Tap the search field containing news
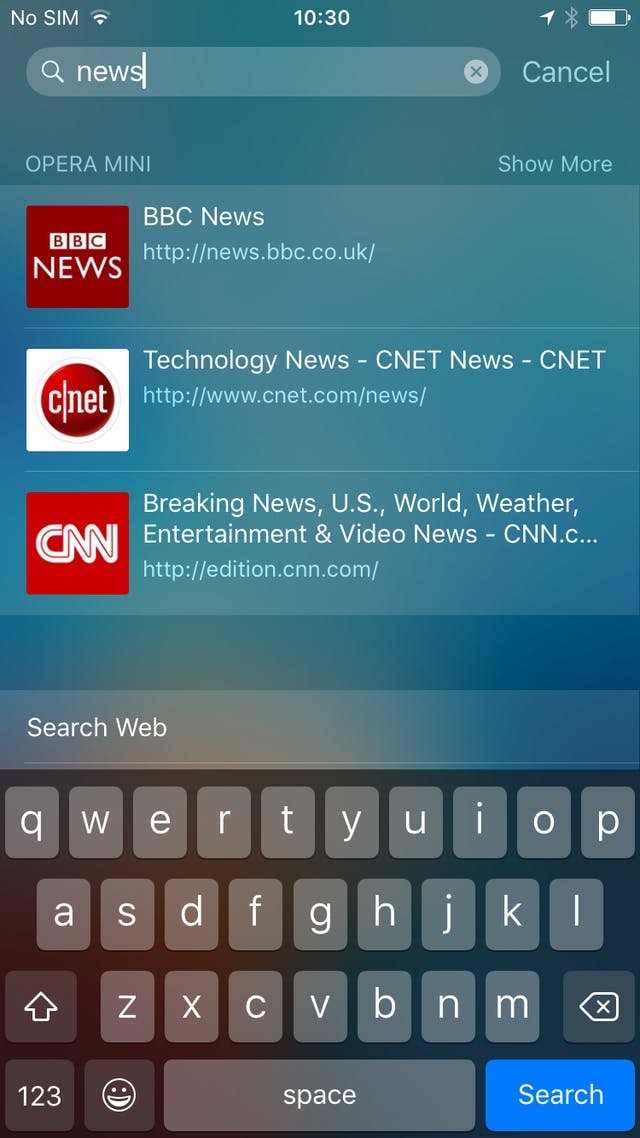The height and width of the screenshot is (1138, 640). (260, 72)
